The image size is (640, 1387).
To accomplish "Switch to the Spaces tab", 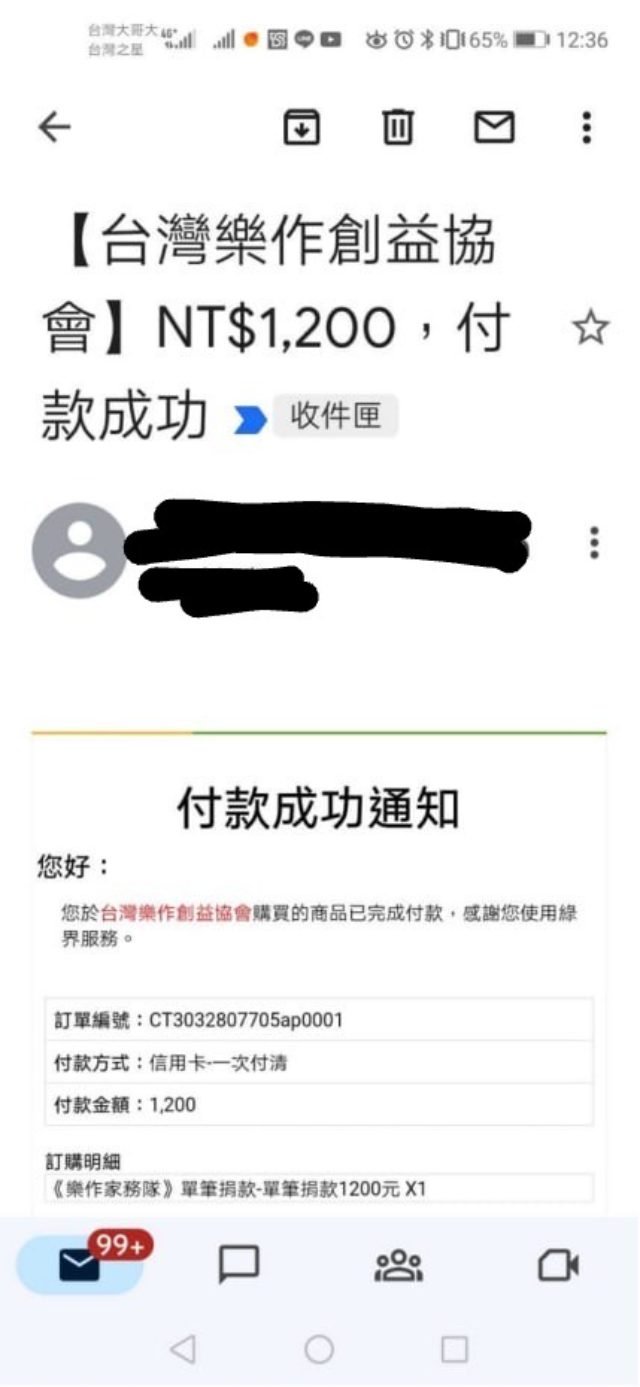I will tap(398, 1265).
